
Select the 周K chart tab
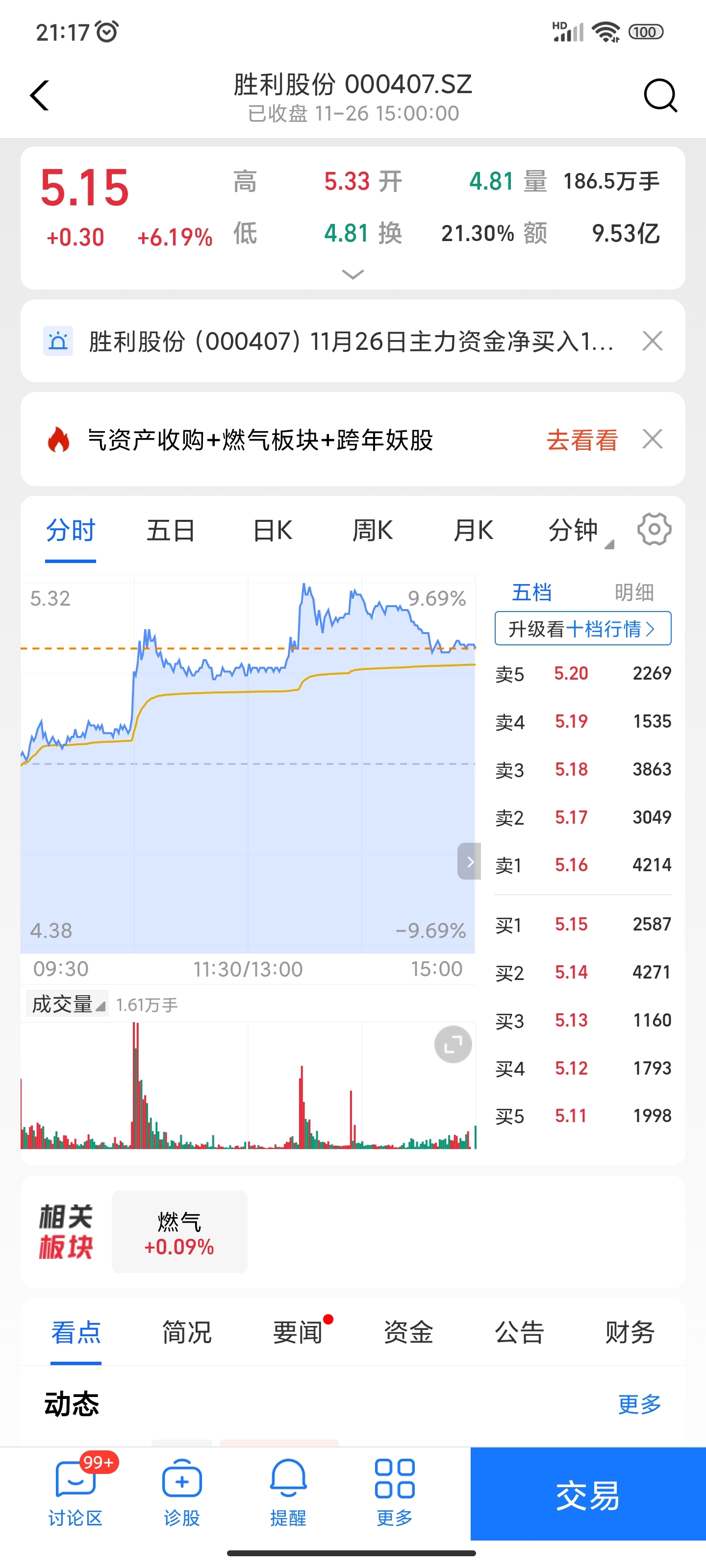[x=373, y=530]
